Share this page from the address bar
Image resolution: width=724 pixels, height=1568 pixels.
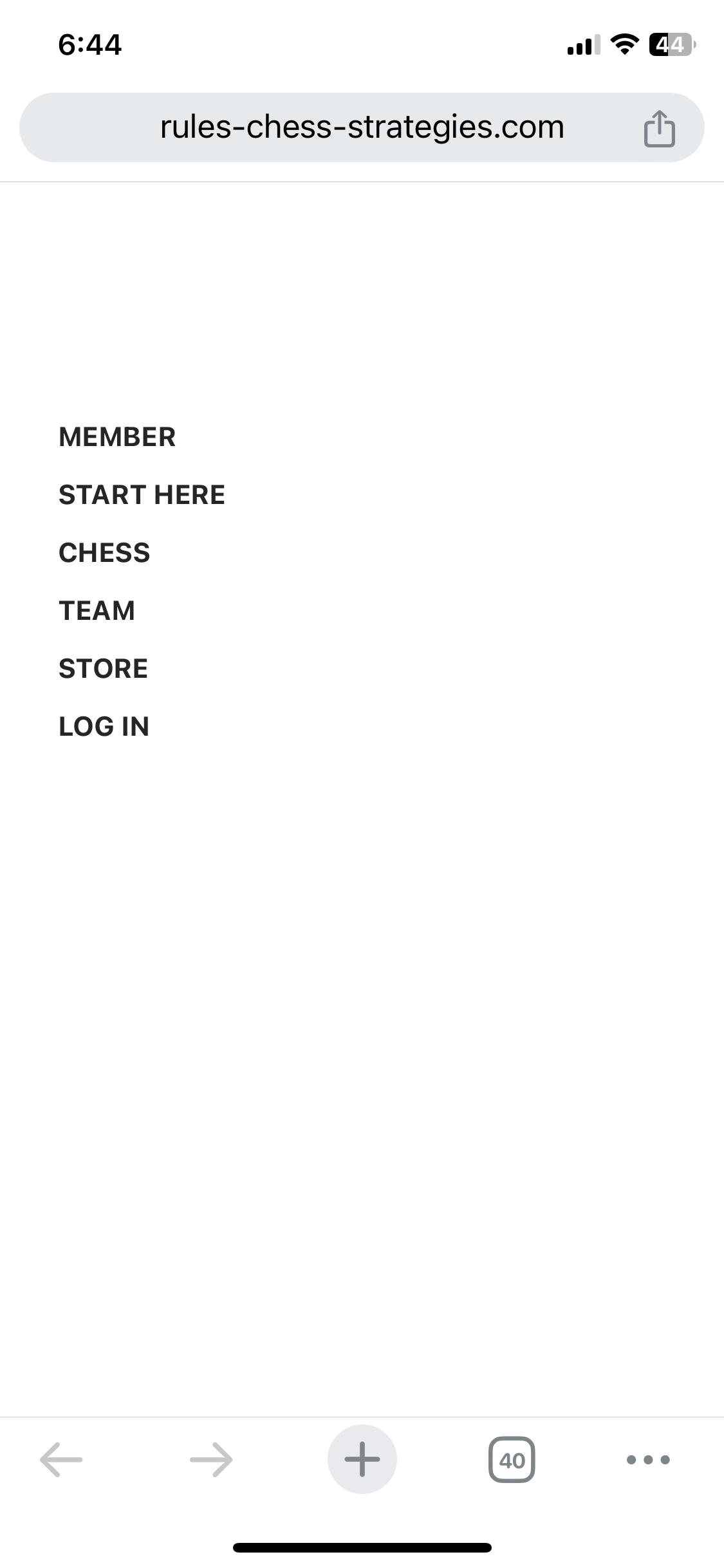coord(659,129)
